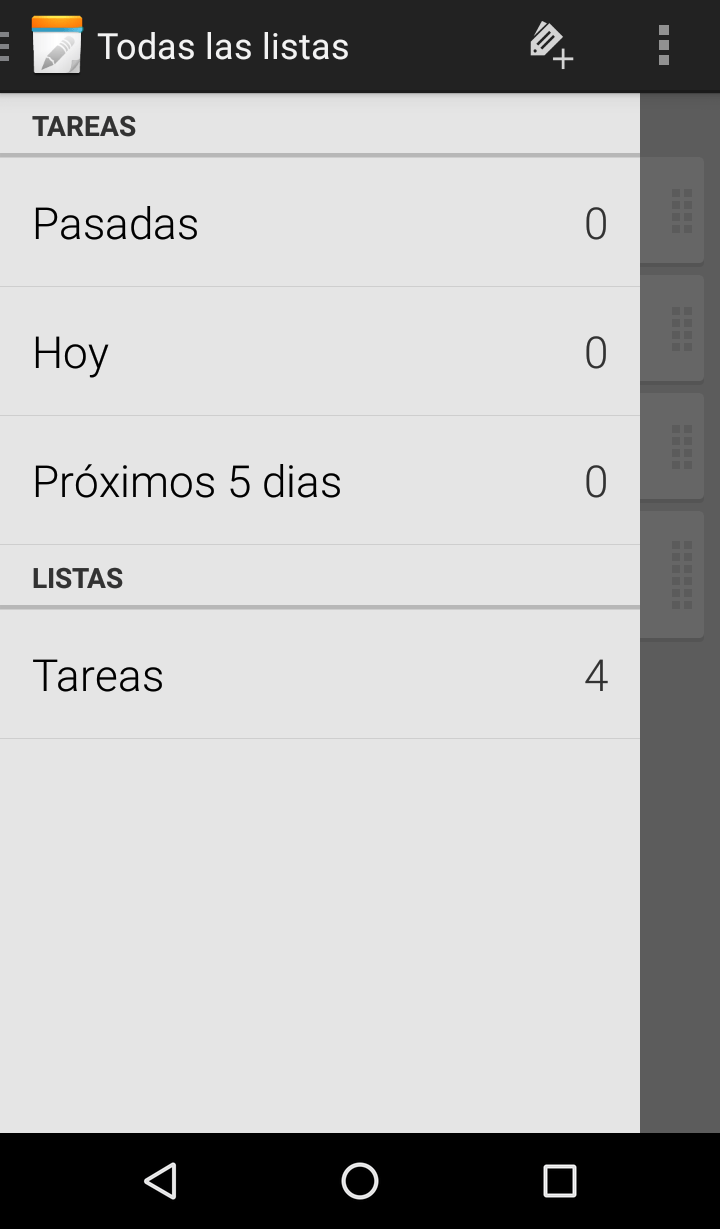Tap the system home button

pyautogui.click(x=360, y=1181)
